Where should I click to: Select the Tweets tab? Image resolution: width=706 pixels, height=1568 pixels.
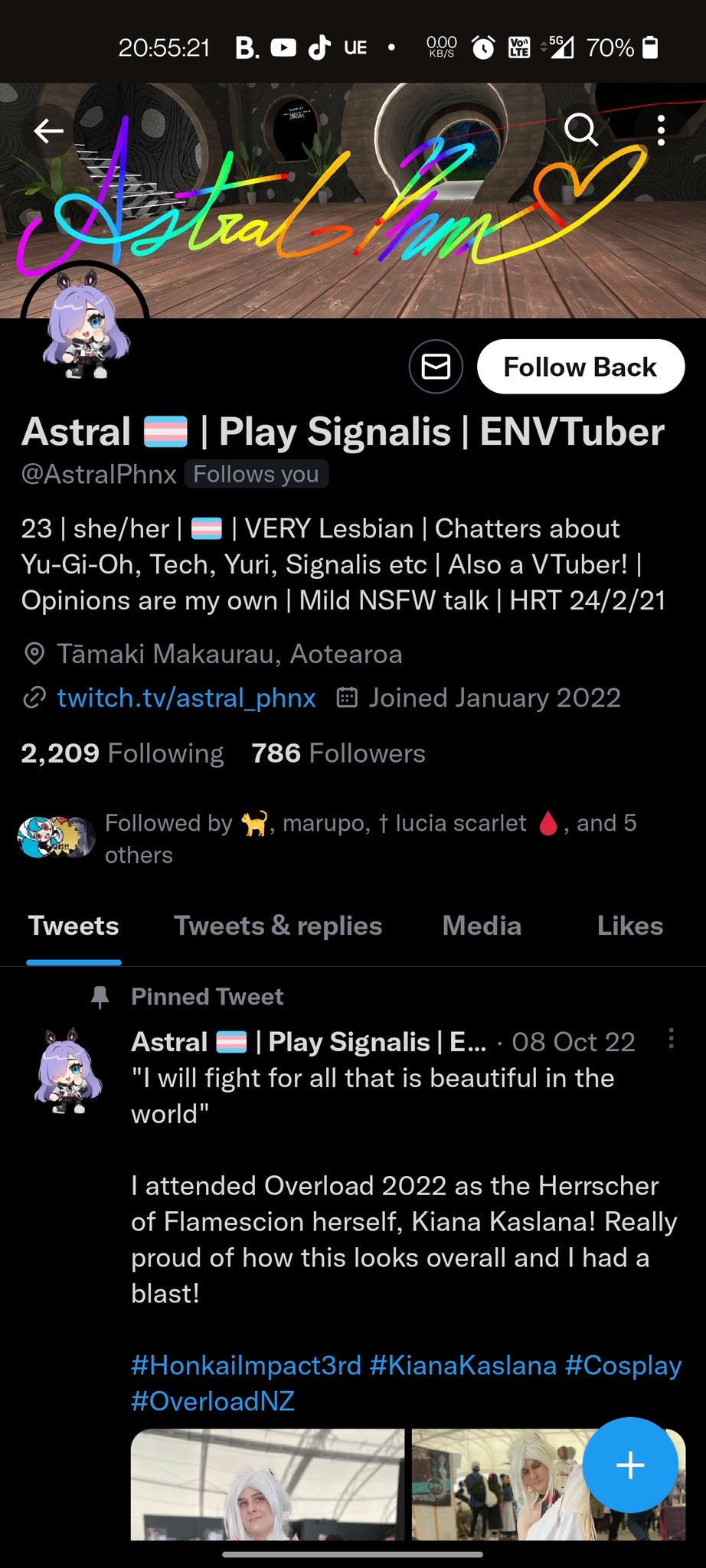74,926
